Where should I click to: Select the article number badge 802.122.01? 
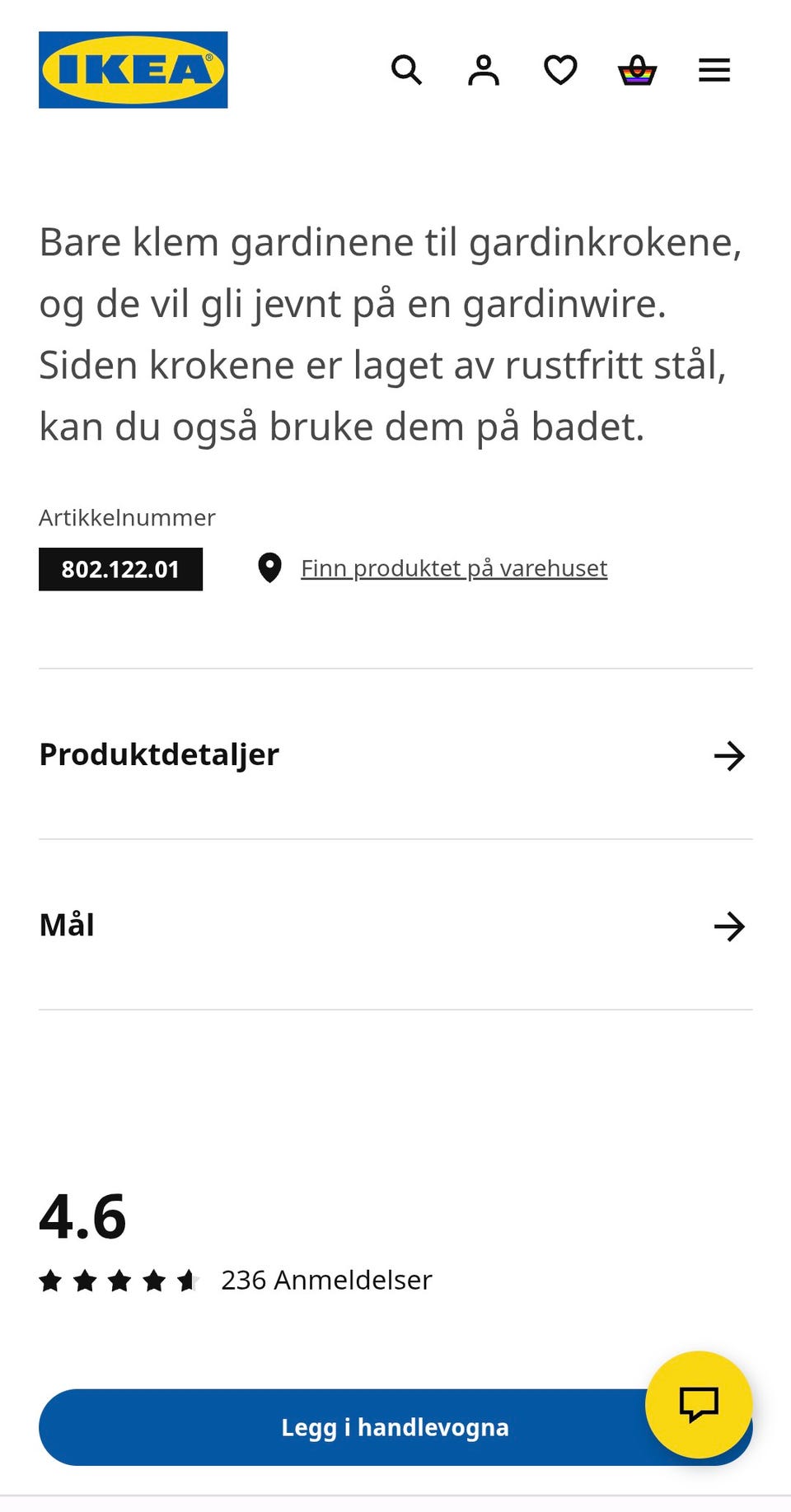click(x=120, y=569)
